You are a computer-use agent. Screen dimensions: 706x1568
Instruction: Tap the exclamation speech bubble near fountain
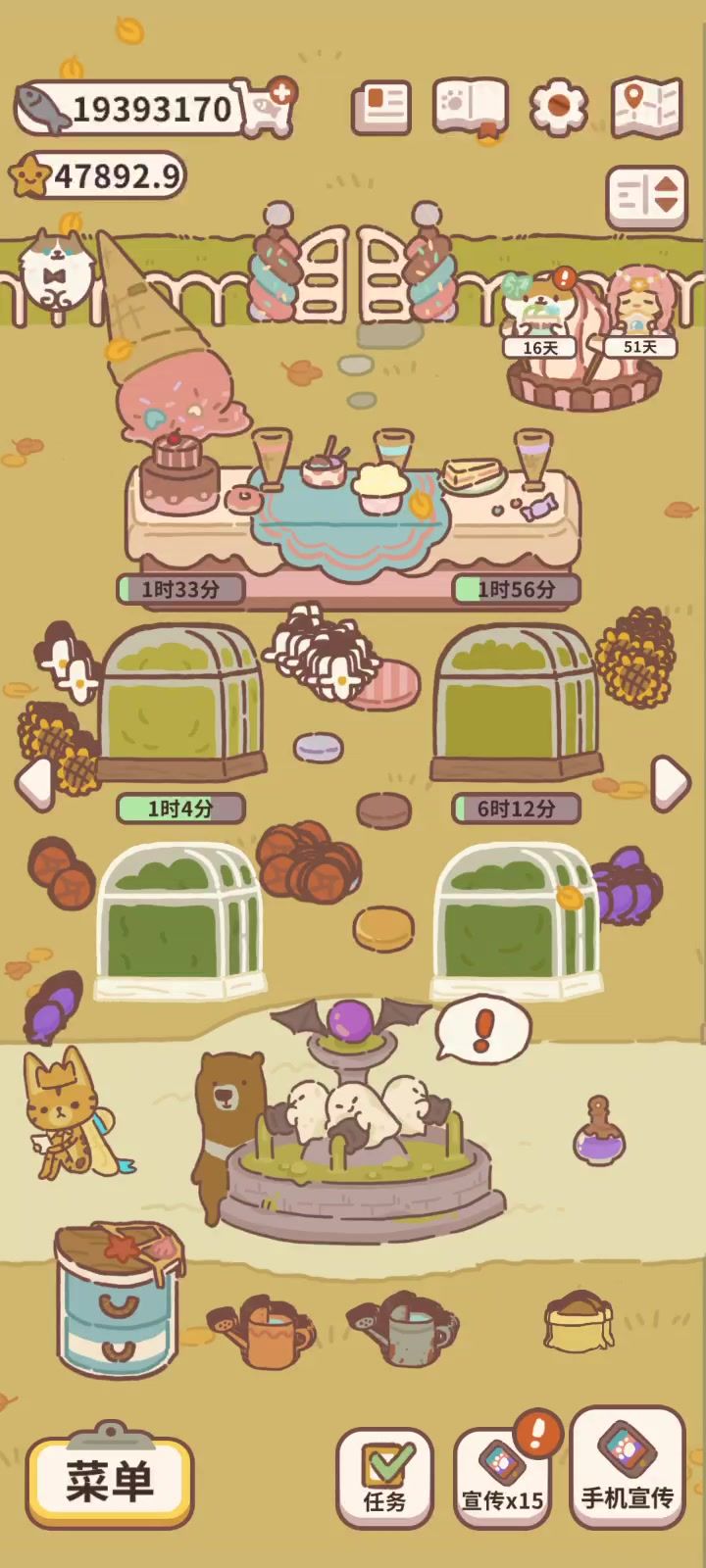pos(482,1029)
